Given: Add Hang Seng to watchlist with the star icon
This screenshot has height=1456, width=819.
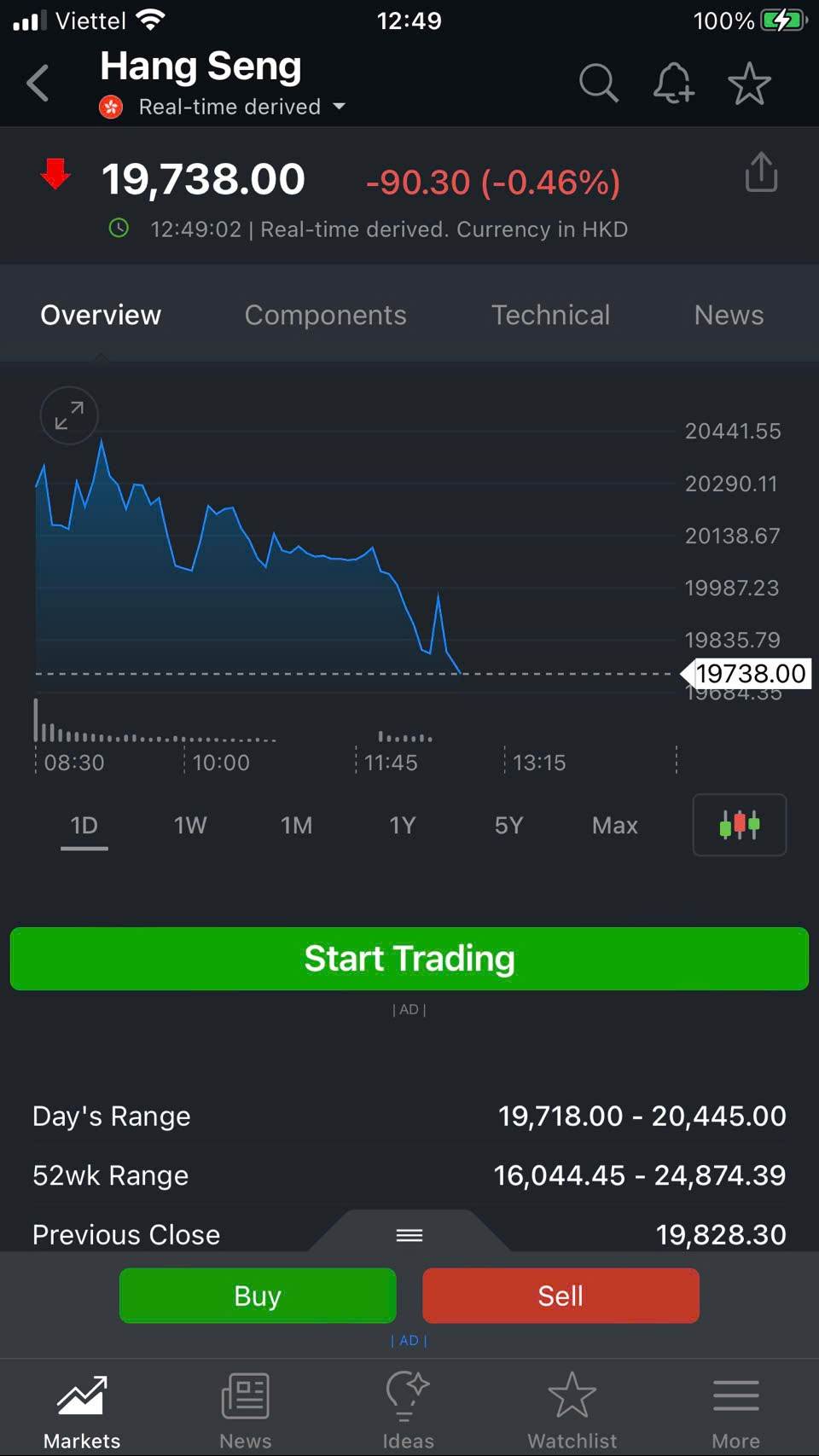Looking at the screenshot, I should (x=749, y=84).
